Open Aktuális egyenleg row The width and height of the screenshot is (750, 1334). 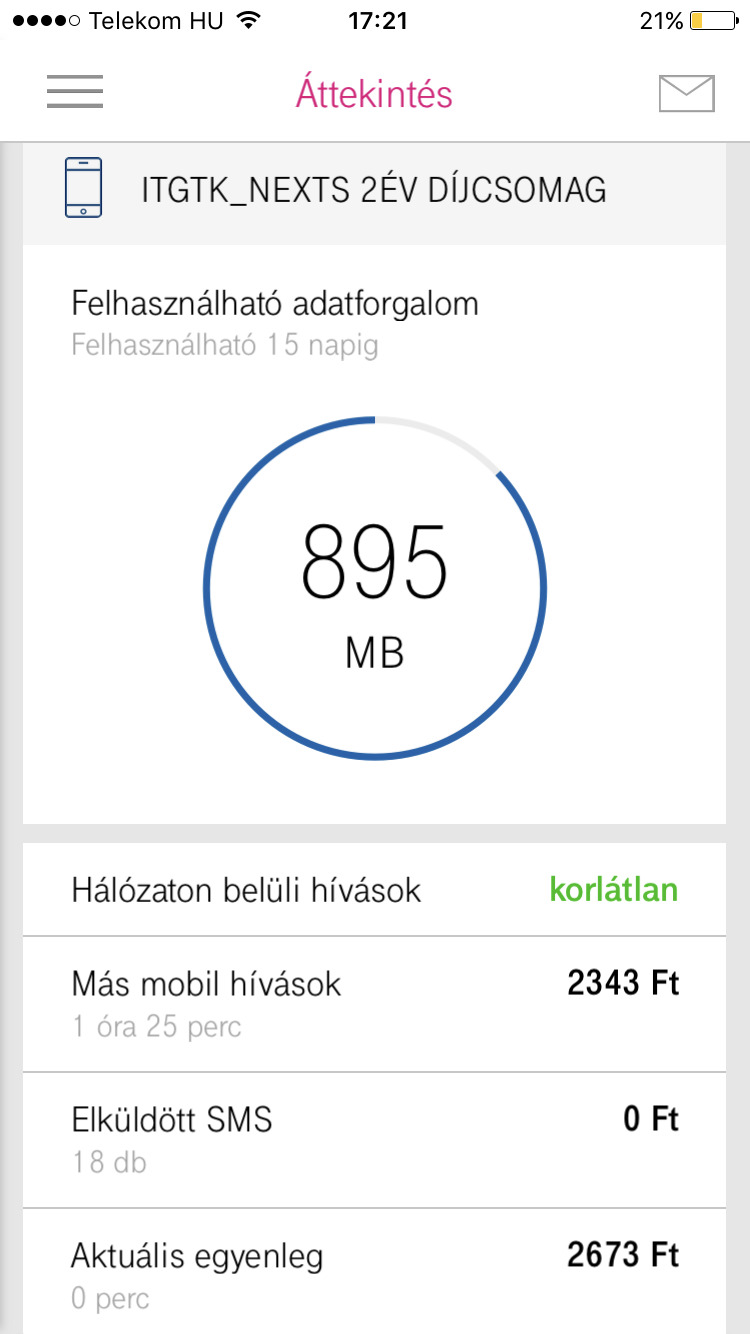tap(374, 1272)
